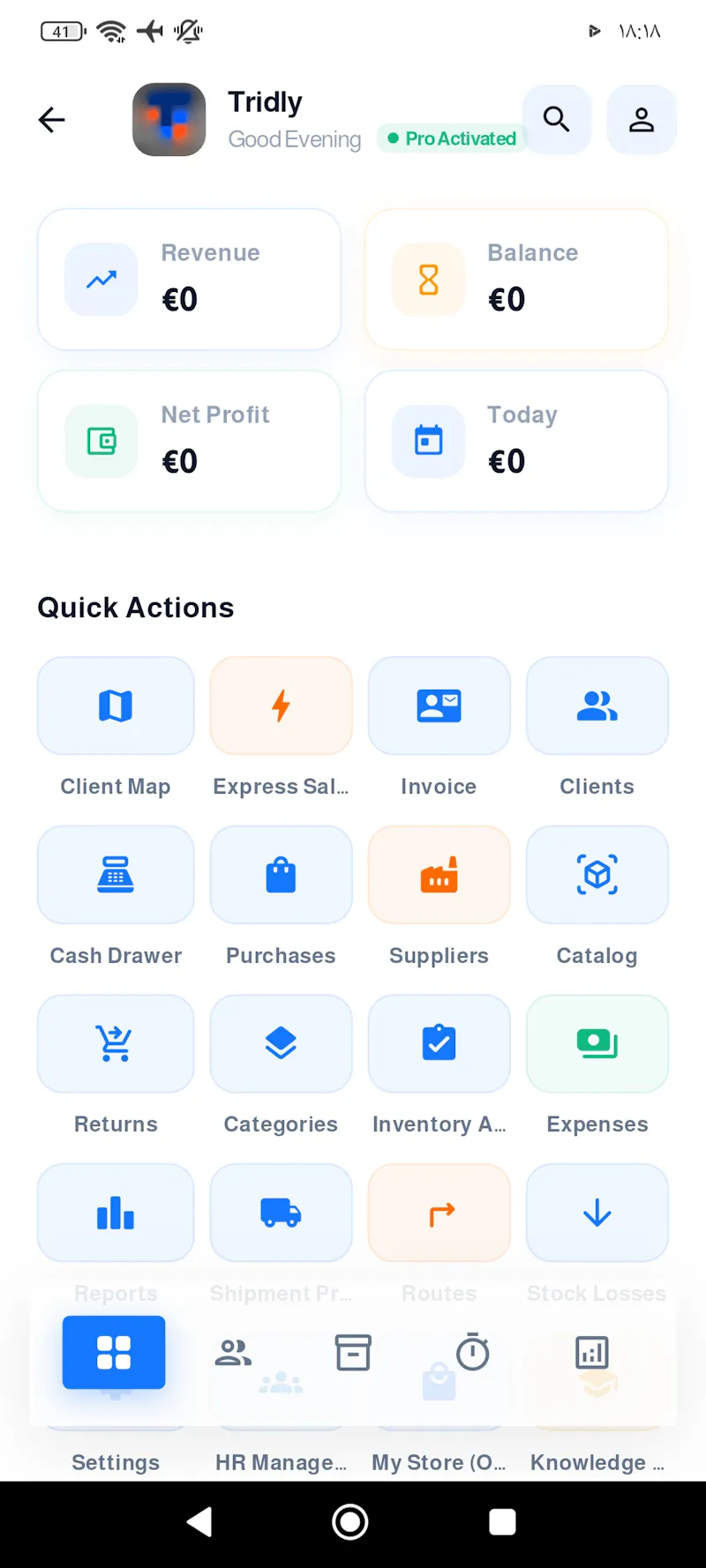Viewport: 706px width, 1568px height.
Task: Open the Stock Losses tile
Action: pyautogui.click(x=597, y=1213)
